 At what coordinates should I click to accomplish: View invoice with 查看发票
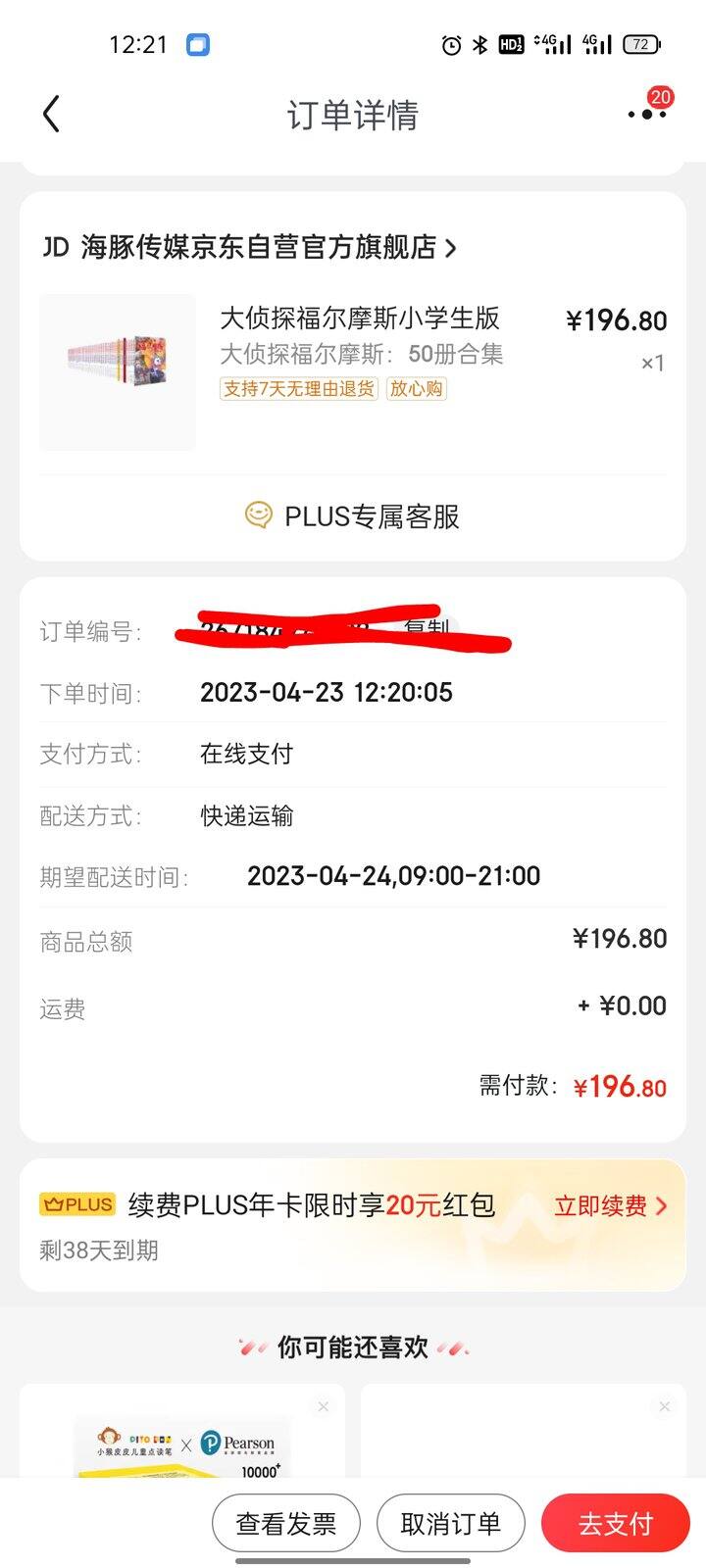286,1523
